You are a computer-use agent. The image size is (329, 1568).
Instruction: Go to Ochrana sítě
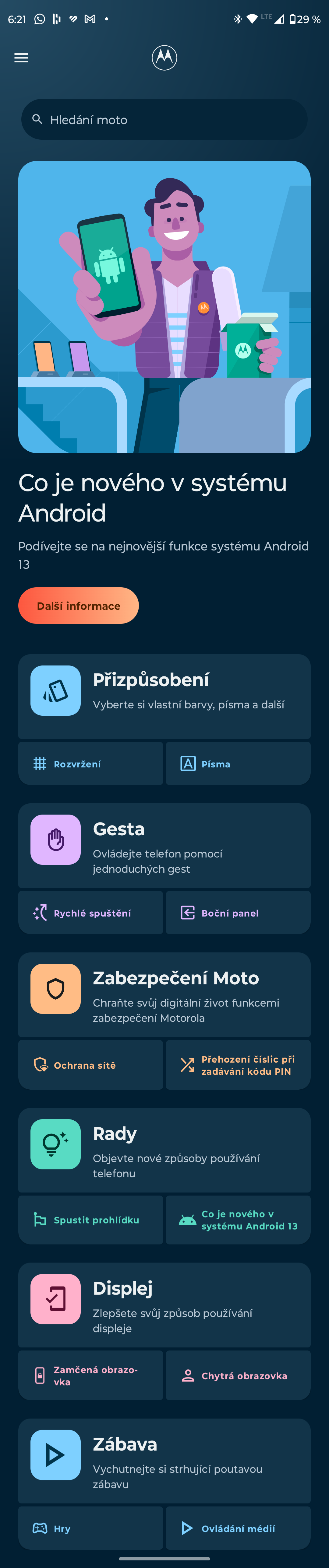pyautogui.click(x=90, y=1065)
